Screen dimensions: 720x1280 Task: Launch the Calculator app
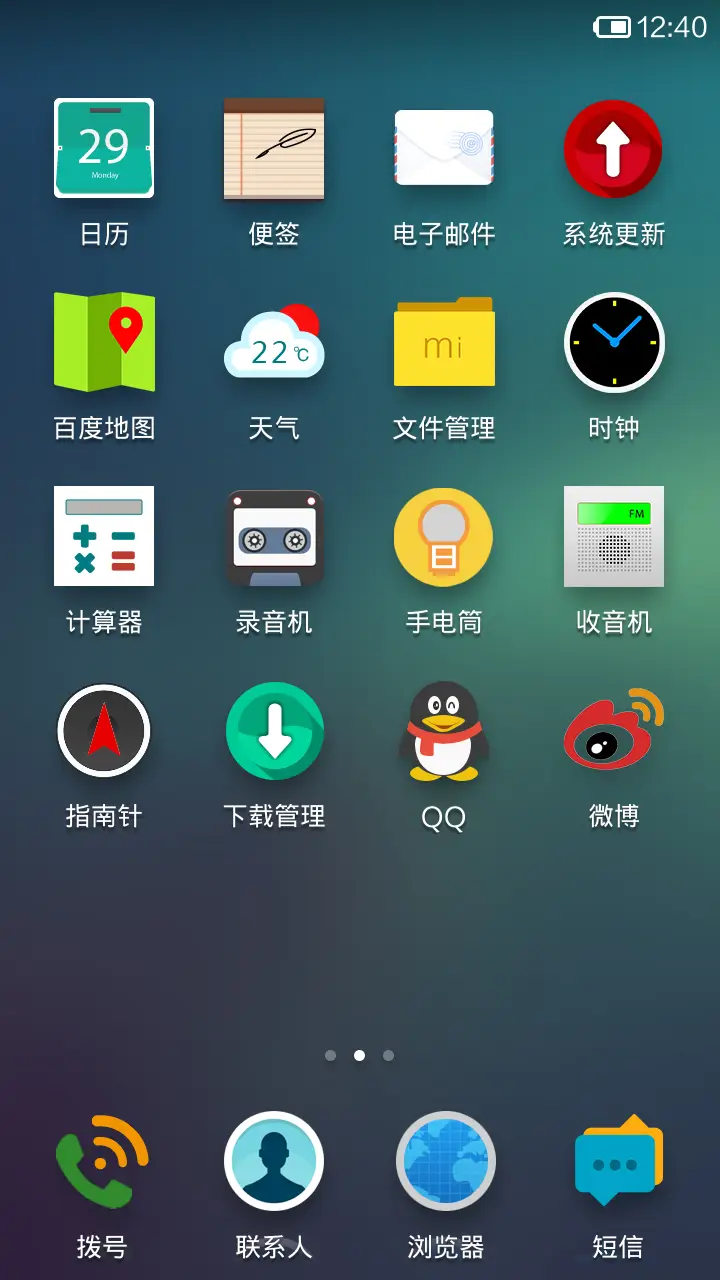pyautogui.click(x=104, y=537)
